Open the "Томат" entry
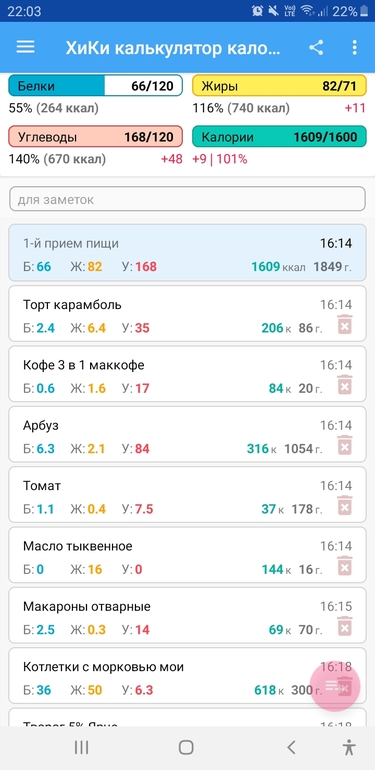The width and height of the screenshot is (375, 770). (x=188, y=495)
